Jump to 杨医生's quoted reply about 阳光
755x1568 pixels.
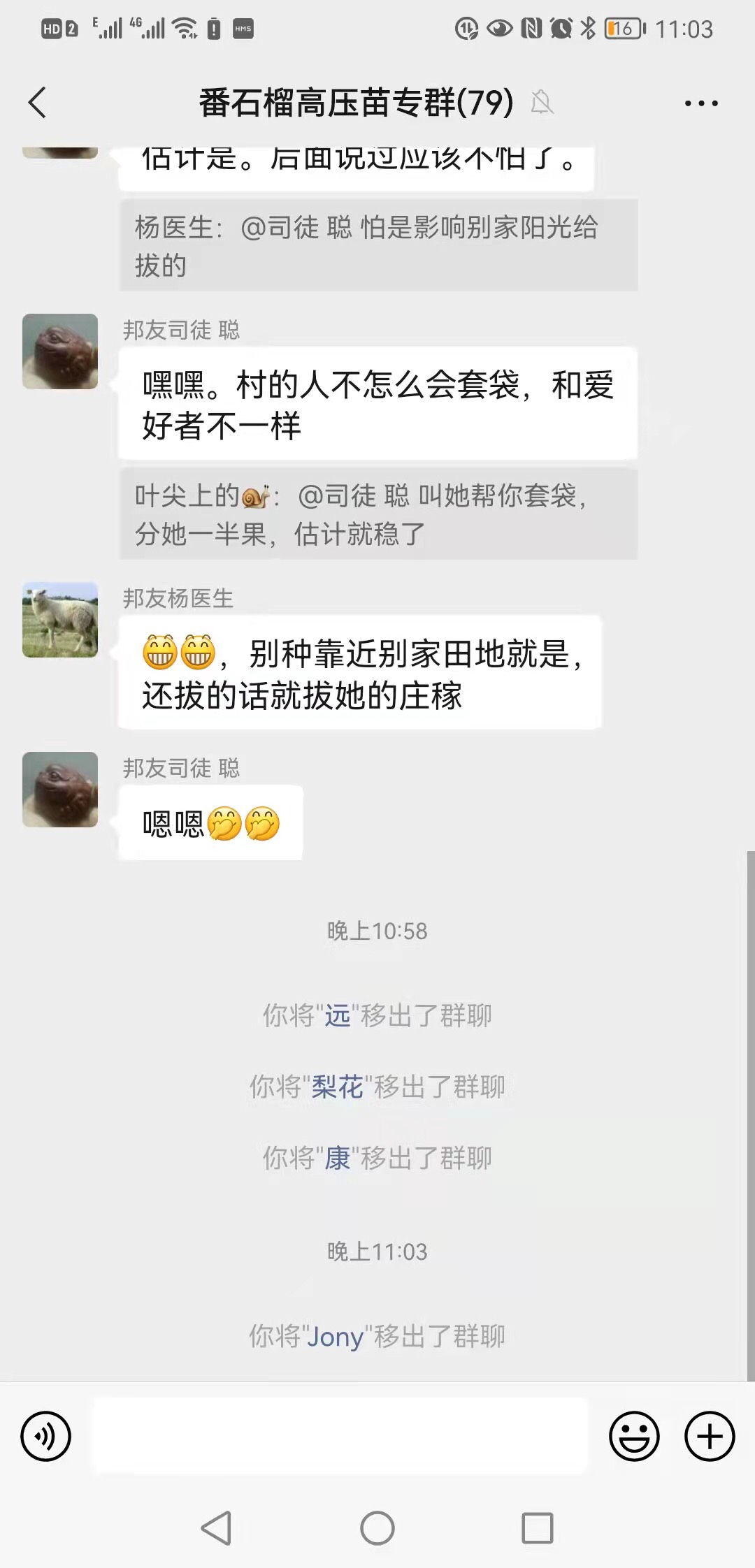(378, 246)
